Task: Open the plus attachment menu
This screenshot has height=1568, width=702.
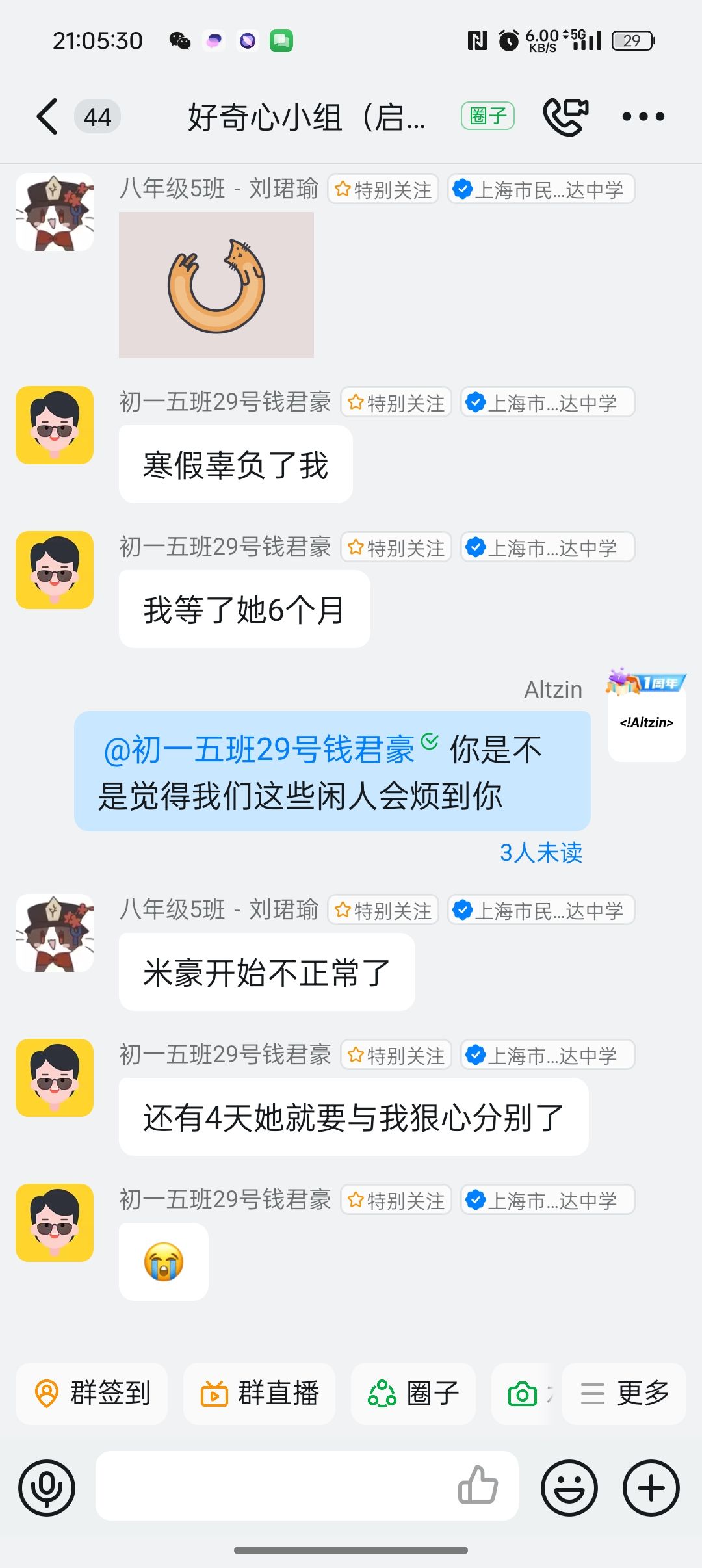Action: point(651,1487)
